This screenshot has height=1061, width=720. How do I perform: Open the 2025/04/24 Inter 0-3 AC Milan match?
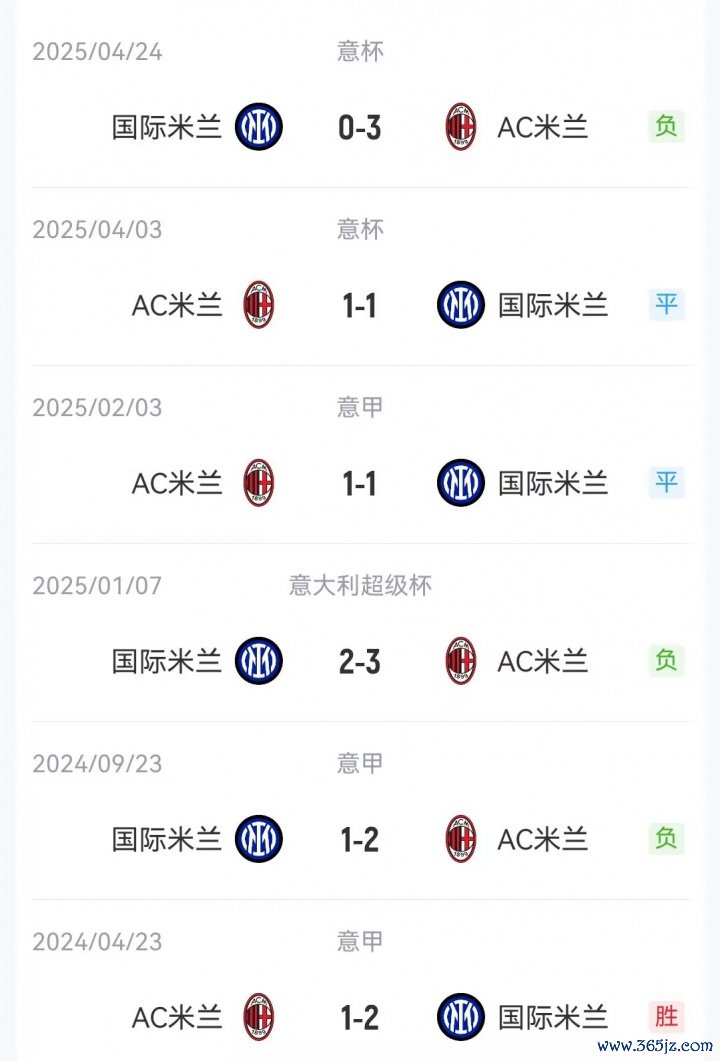coord(360,128)
